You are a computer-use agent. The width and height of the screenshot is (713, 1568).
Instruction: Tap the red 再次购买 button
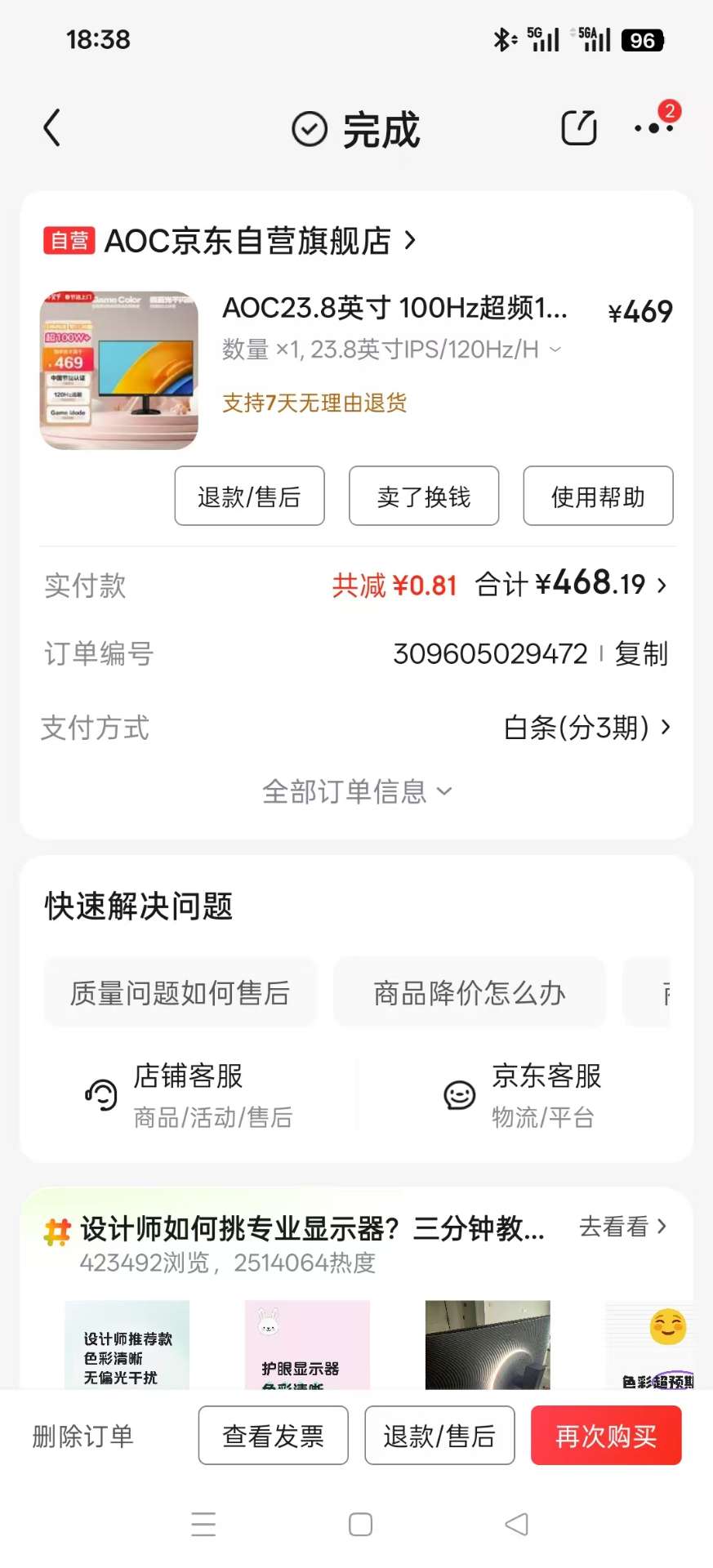pyautogui.click(x=606, y=1436)
